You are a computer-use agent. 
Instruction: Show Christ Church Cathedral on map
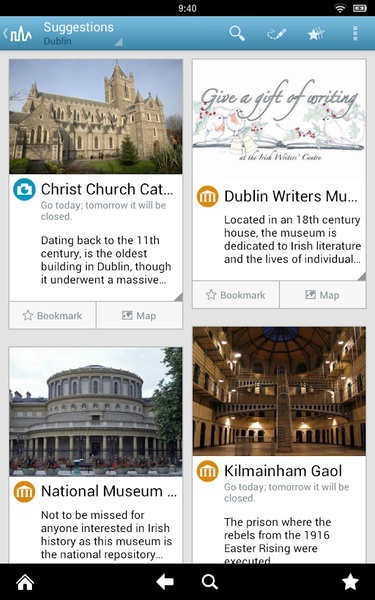139,316
